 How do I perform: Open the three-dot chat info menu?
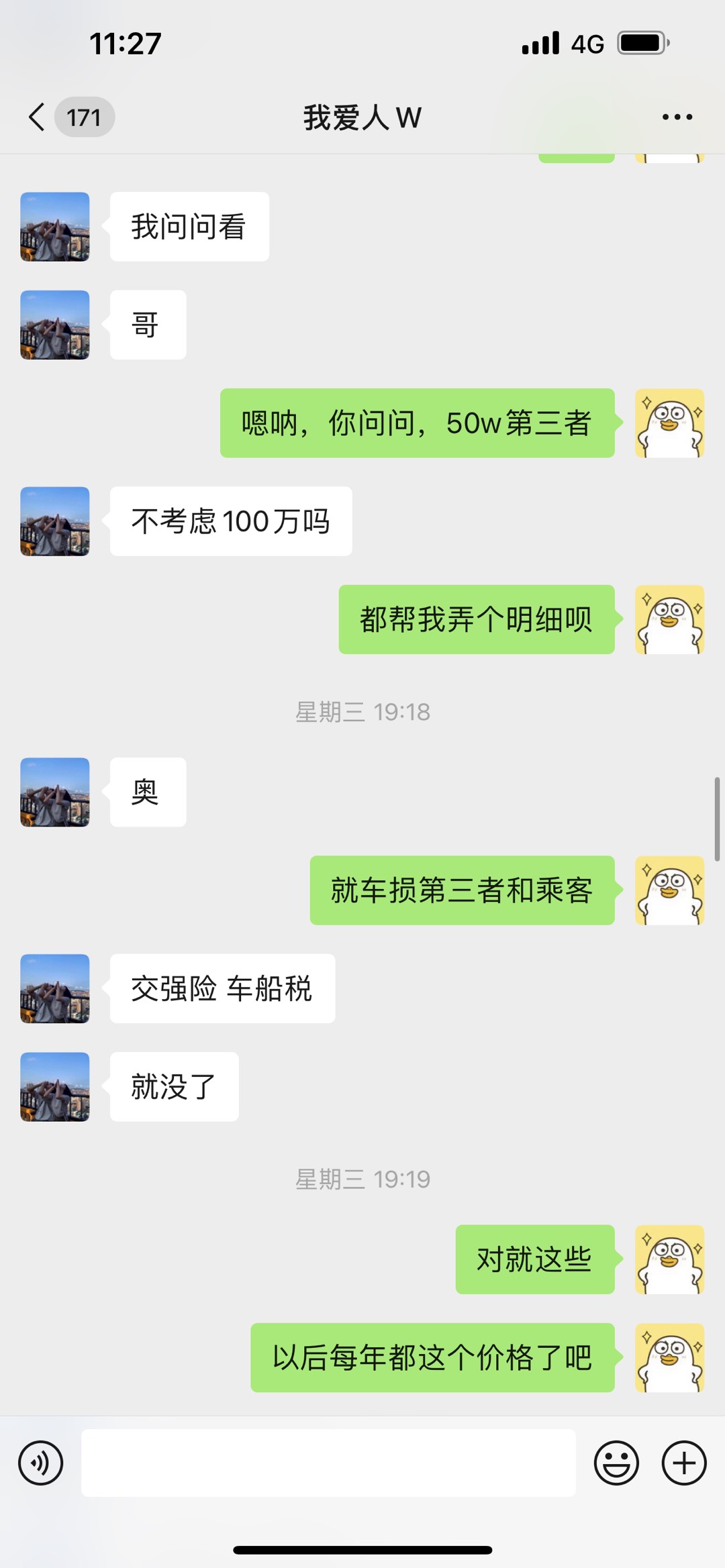[x=677, y=117]
